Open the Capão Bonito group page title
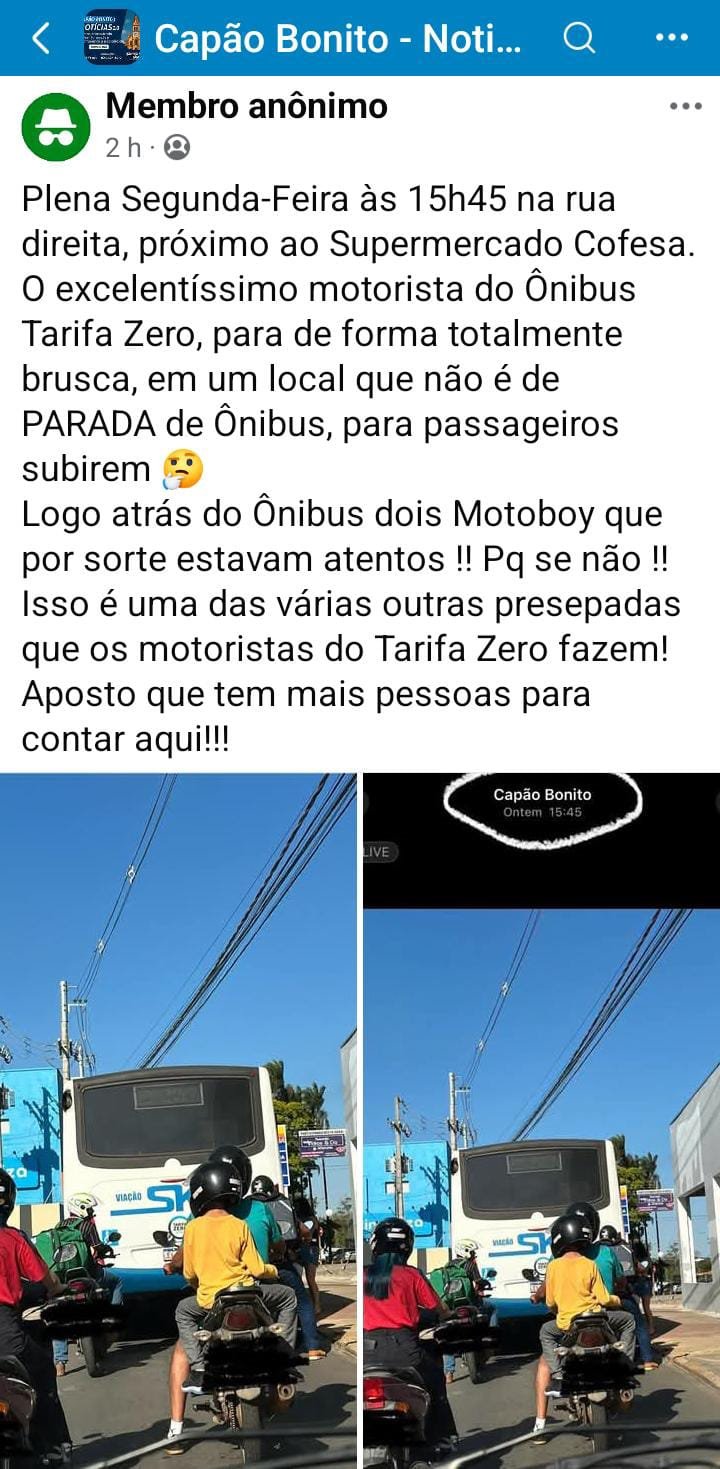The height and width of the screenshot is (1469, 720). point(338,38)
